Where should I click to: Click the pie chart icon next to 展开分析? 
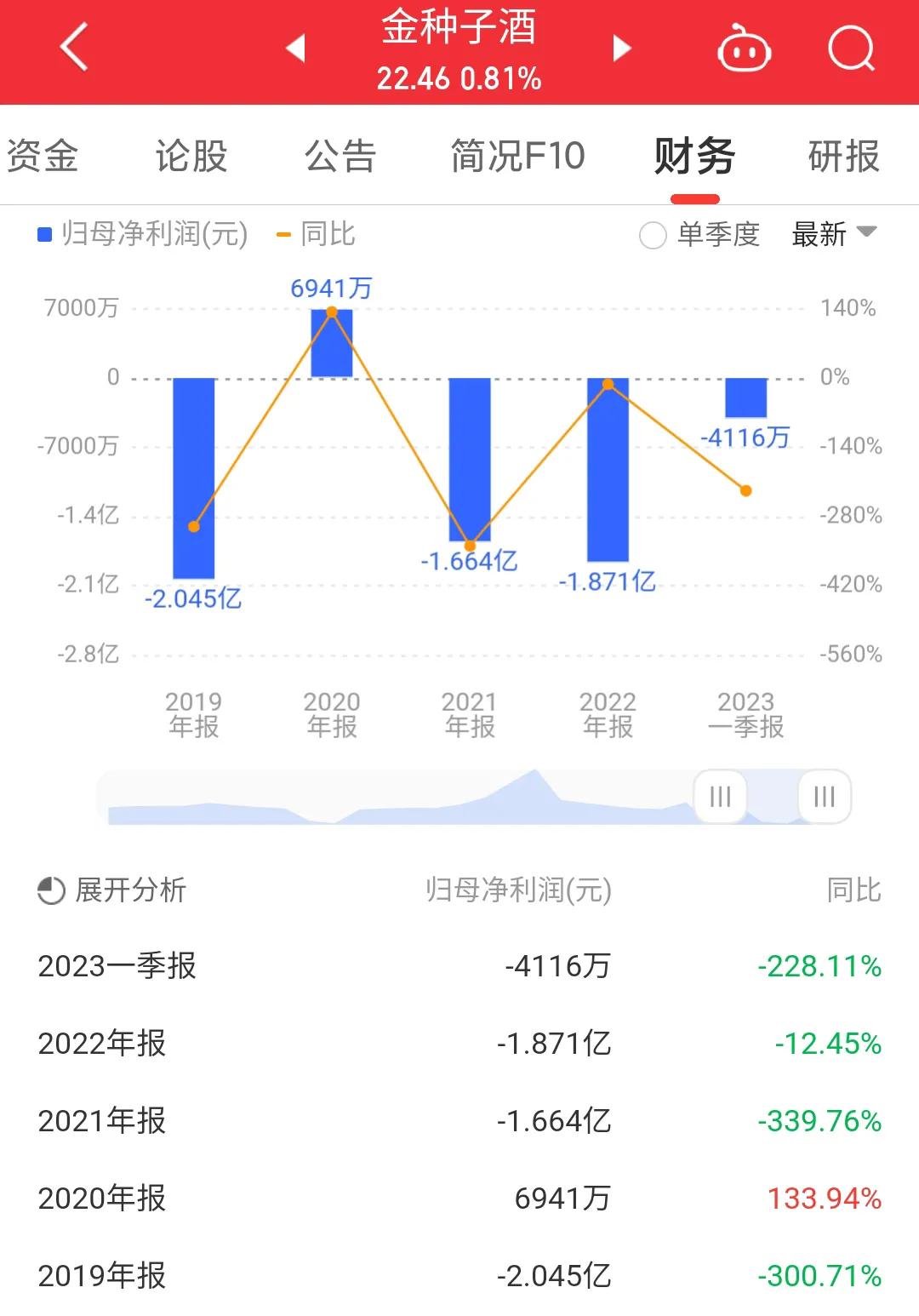click(x=49, y=891)
